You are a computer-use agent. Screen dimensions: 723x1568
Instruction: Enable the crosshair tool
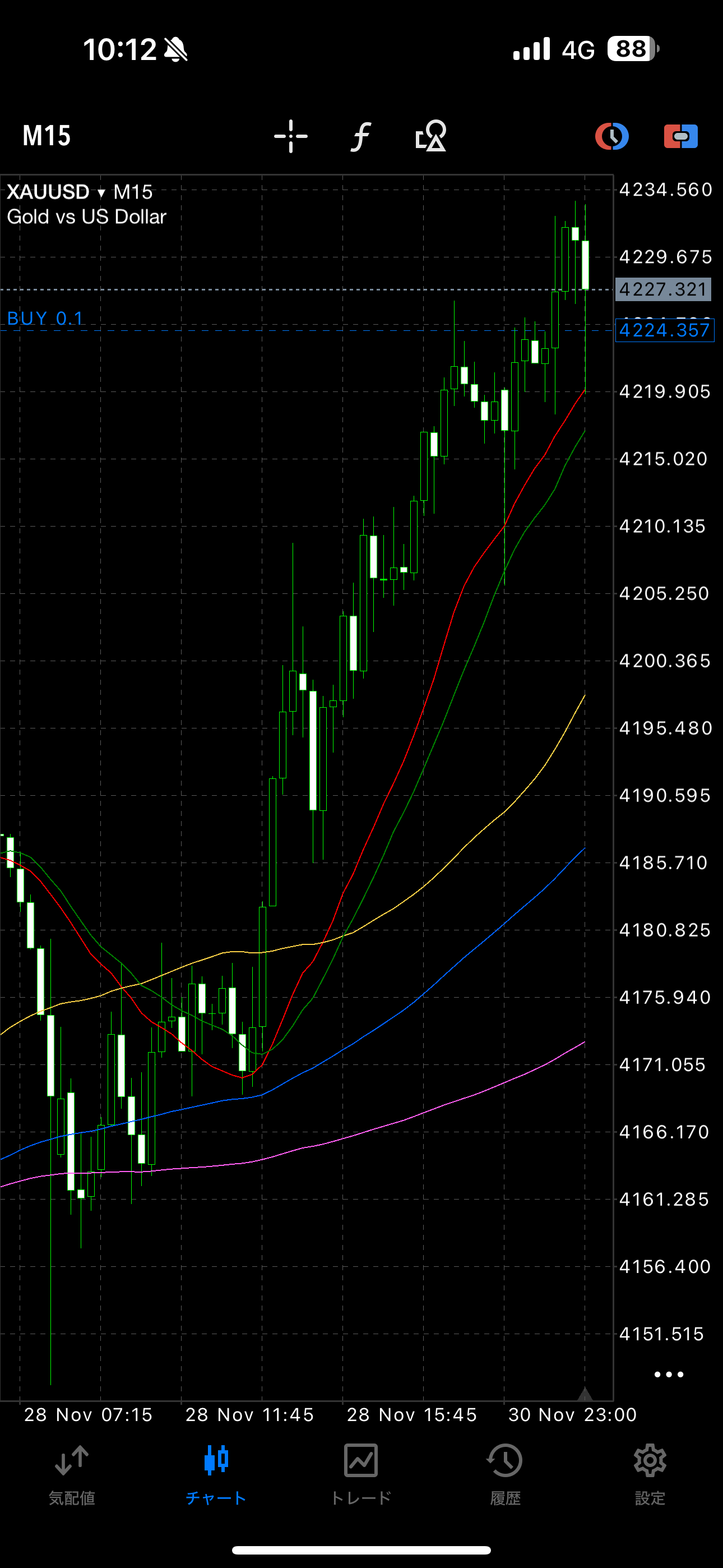coord(291,136)
